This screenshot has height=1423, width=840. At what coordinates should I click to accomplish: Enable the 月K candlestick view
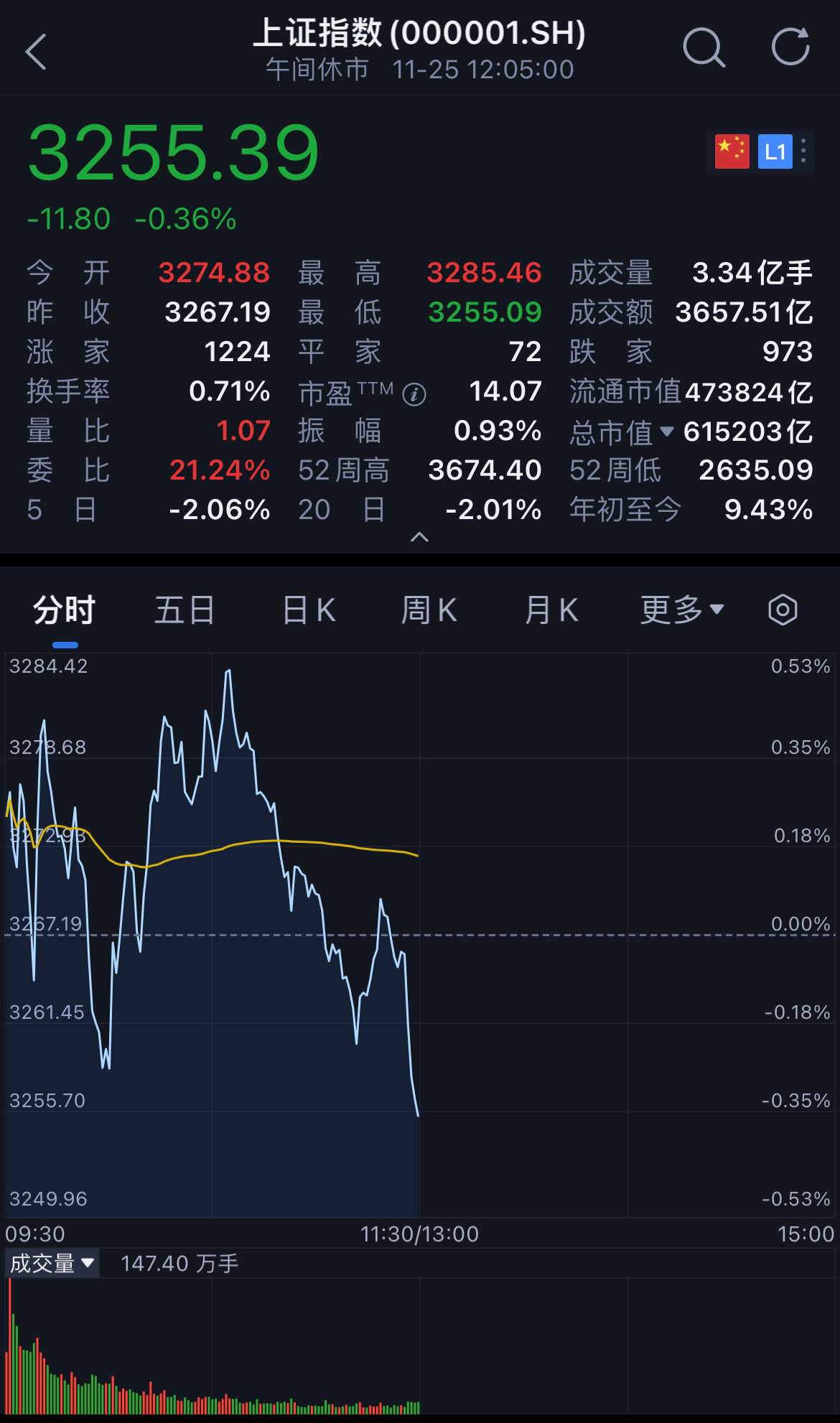[x=551, y=609]
